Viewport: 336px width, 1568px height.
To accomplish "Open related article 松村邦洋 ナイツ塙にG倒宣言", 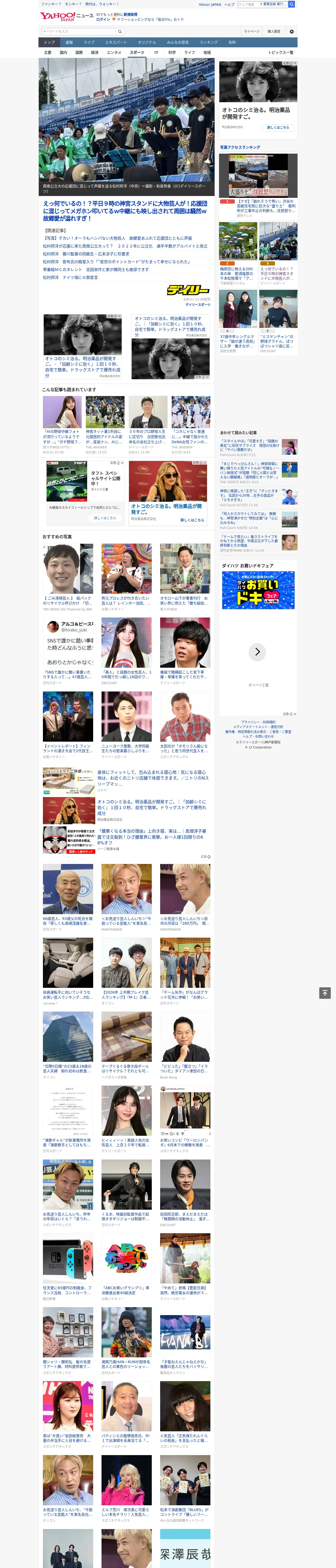I will [x=70, y=278].
